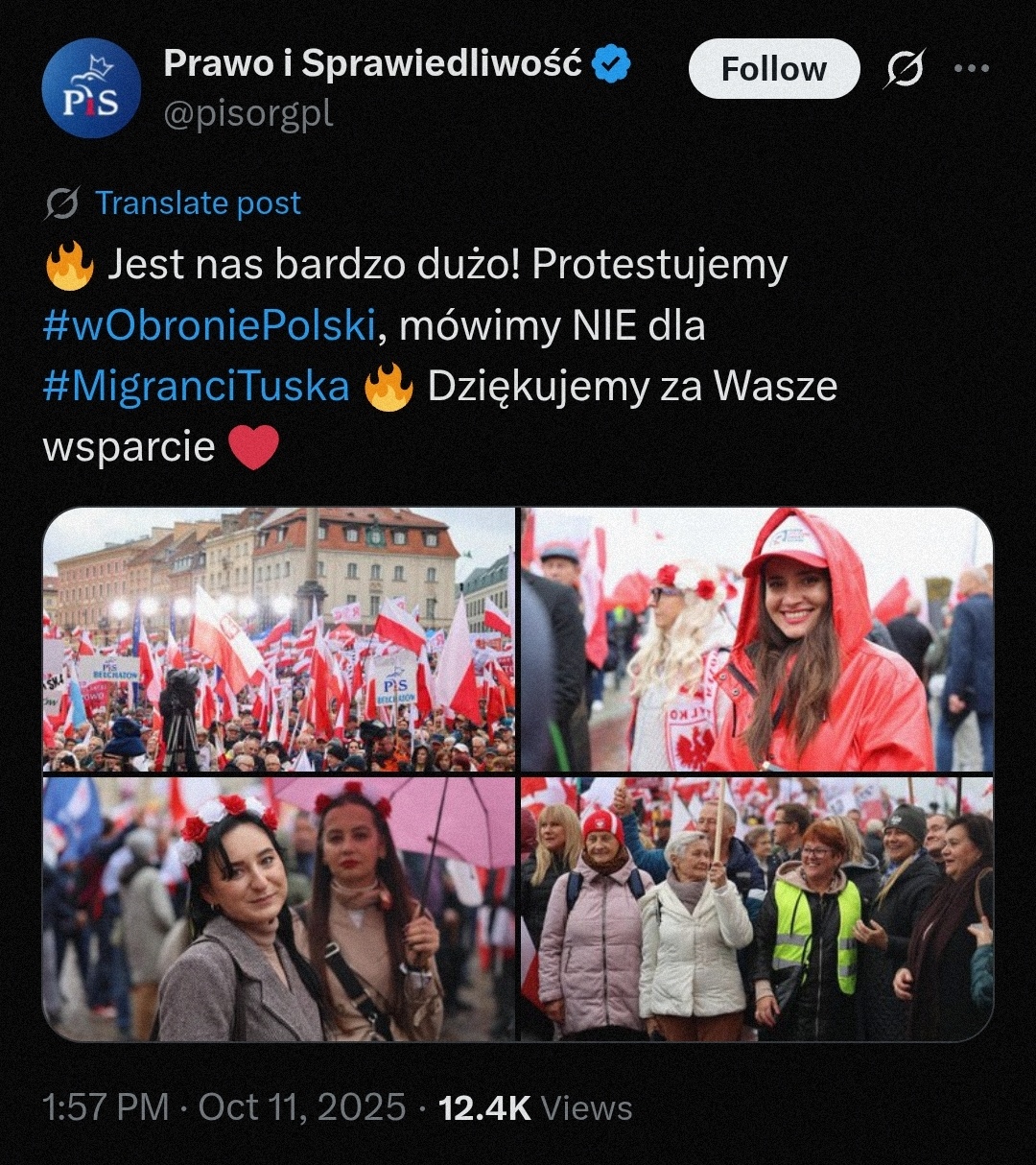
Task: Follow Prawo i Sprawiedliwość account
Action: point(773,69)
